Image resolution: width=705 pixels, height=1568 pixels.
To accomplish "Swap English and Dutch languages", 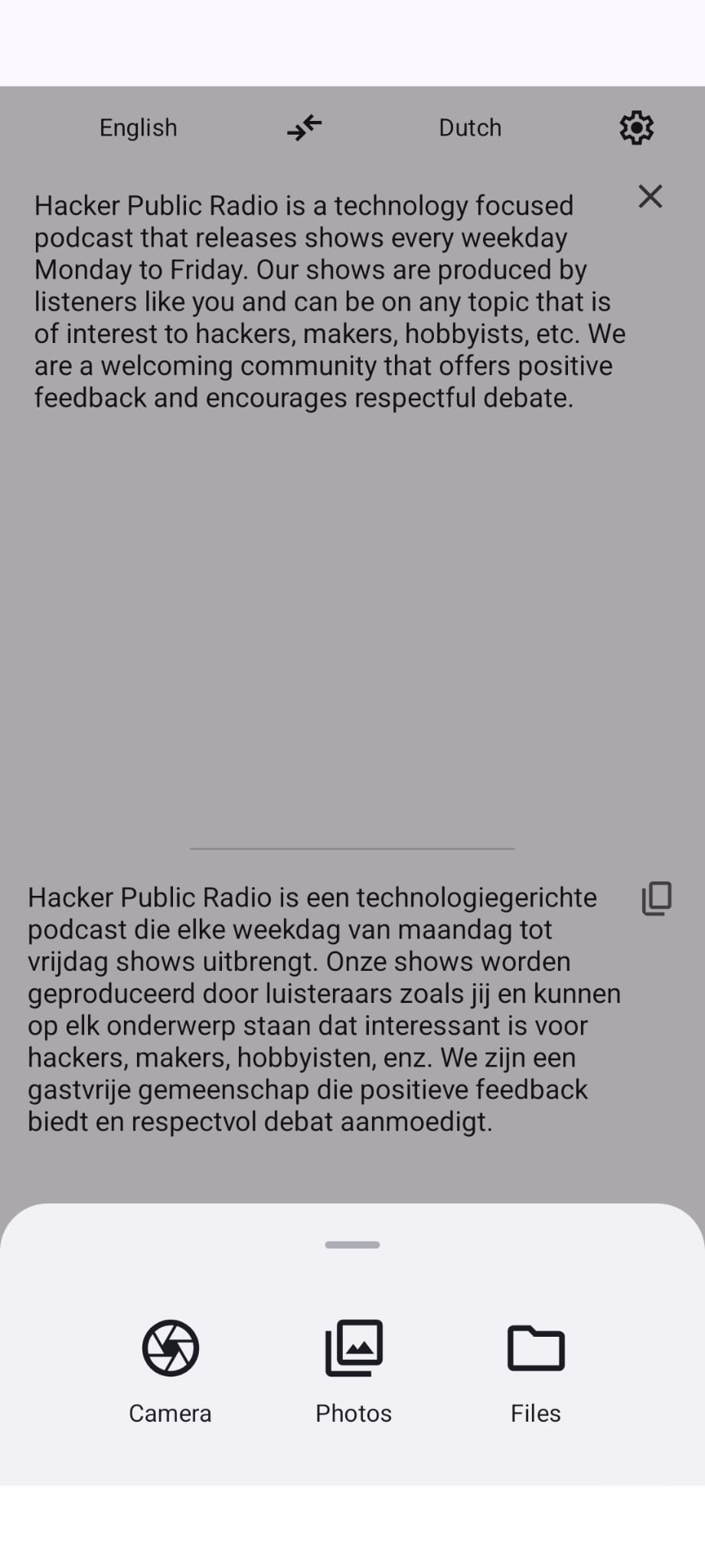I will click(x=305, y=127).
